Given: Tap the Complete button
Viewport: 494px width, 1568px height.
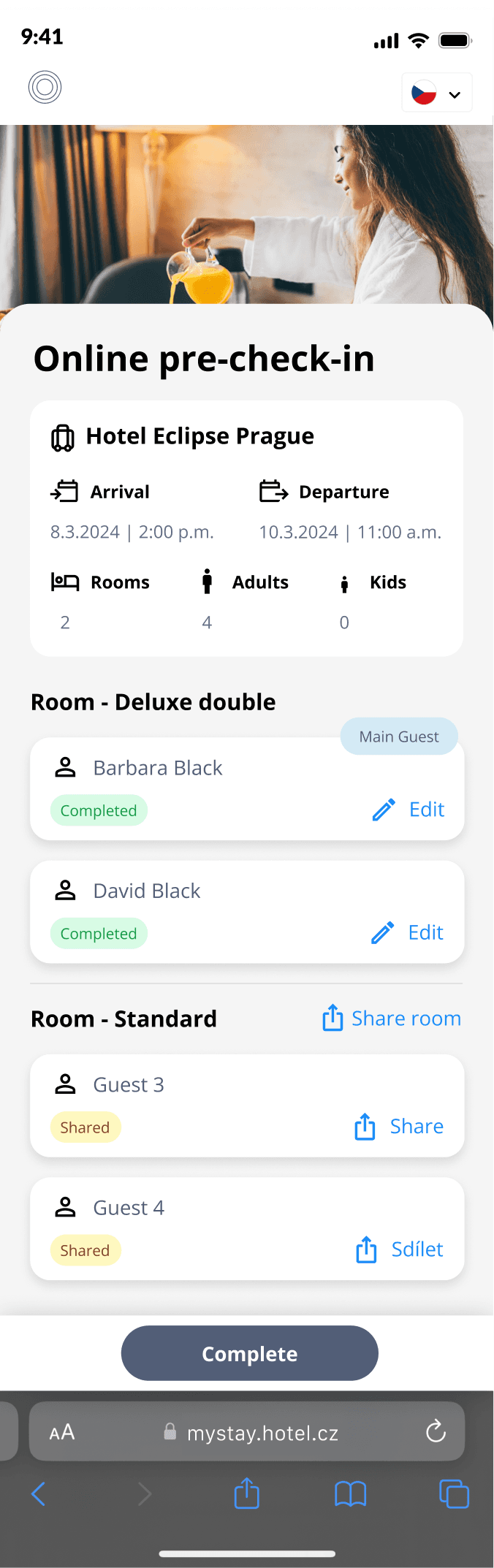Looking at the screenshot, I should 249,1353.
